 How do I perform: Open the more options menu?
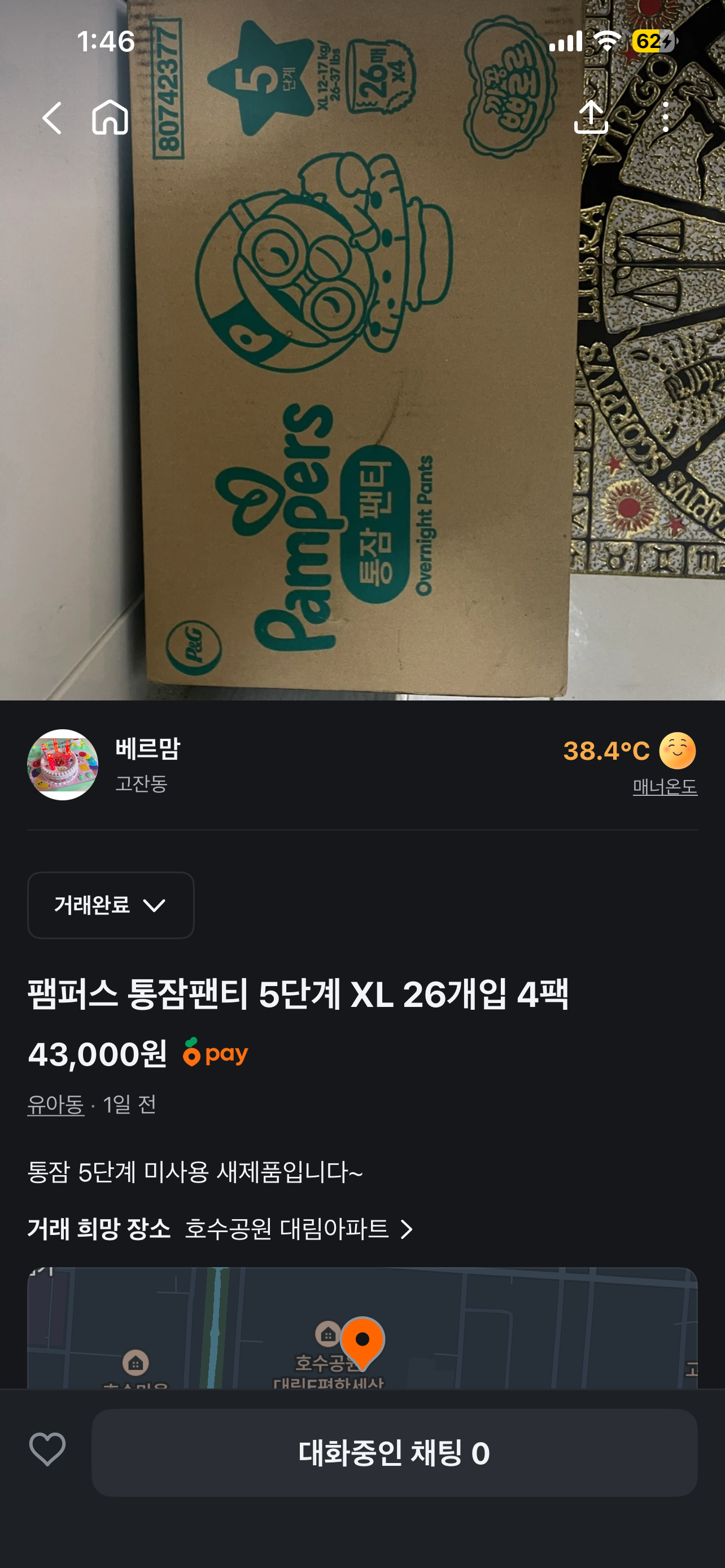(x=665, y=117)
